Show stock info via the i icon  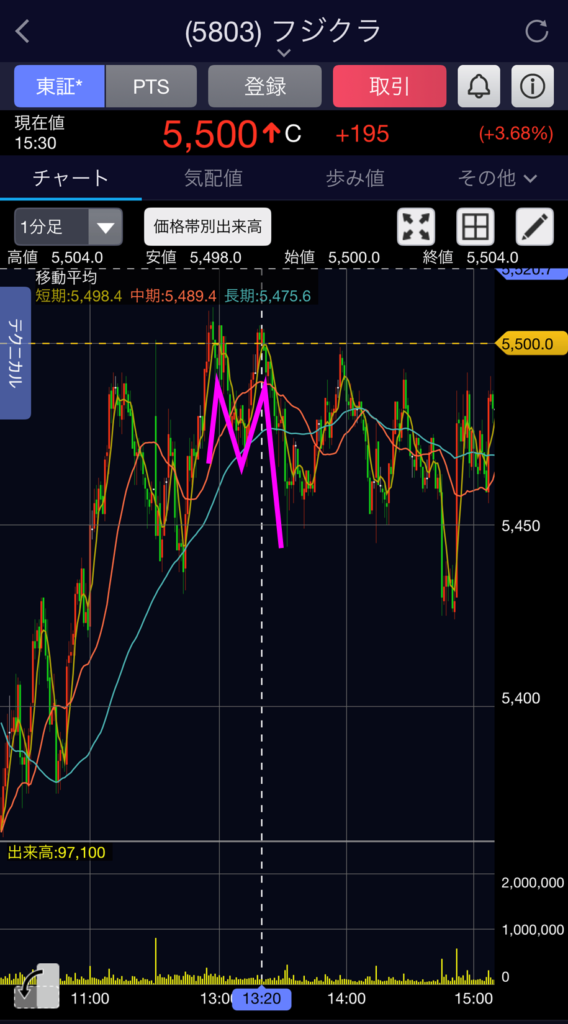532,86
